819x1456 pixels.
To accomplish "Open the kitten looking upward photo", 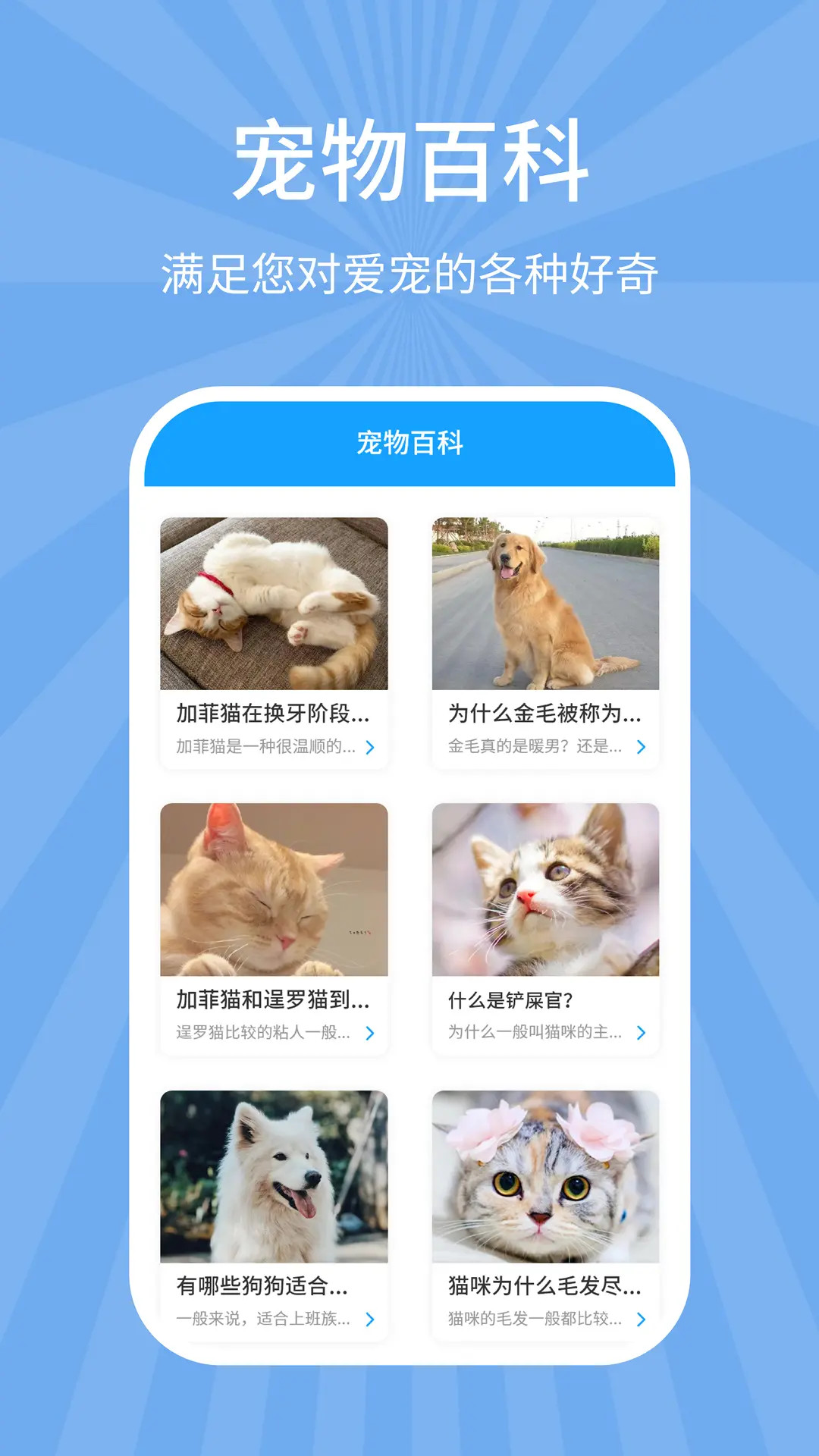I will coord(546,889).
